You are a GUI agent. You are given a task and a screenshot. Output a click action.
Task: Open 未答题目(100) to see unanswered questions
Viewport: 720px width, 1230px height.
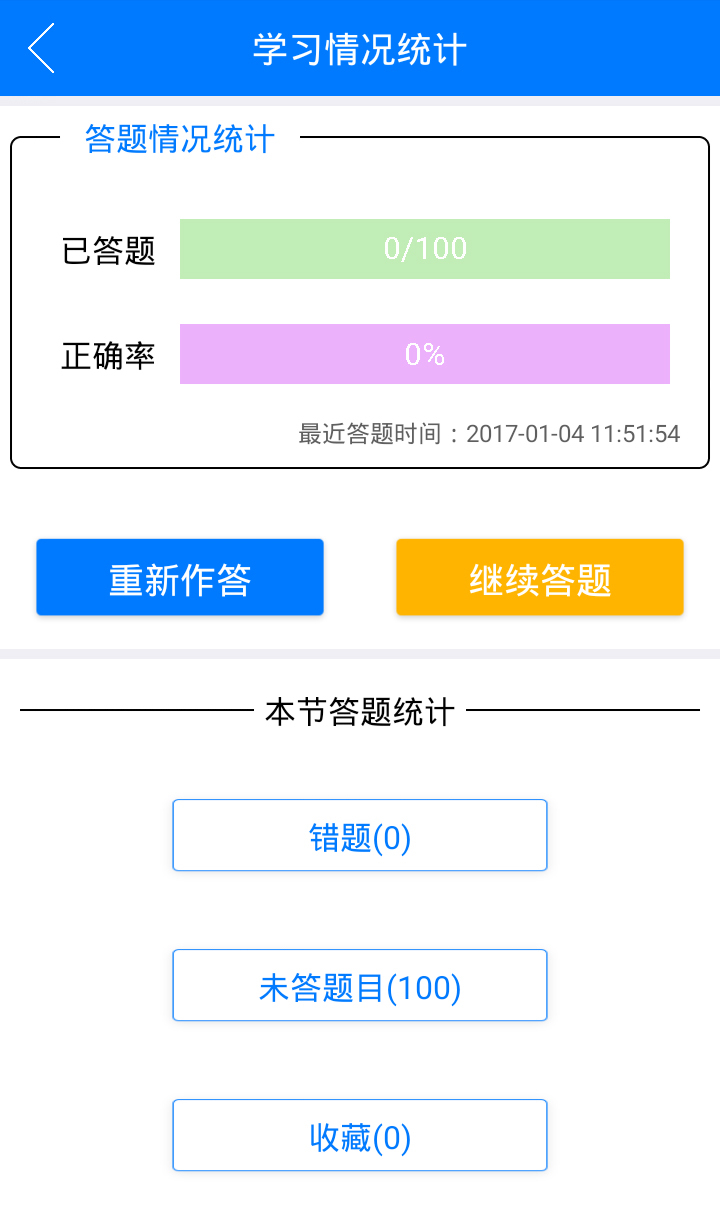[x=359, y=984]
